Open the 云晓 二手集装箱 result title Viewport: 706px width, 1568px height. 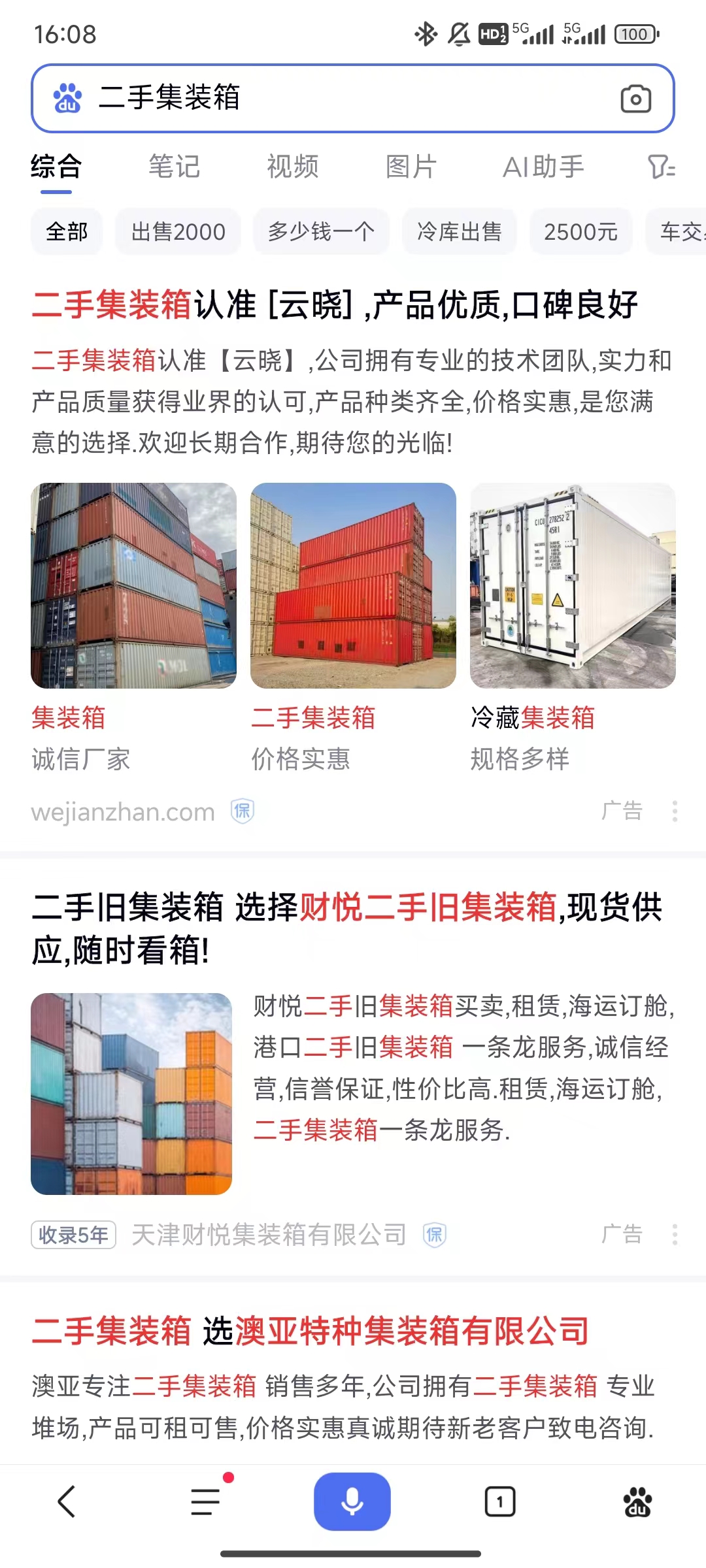click(335, 304)
